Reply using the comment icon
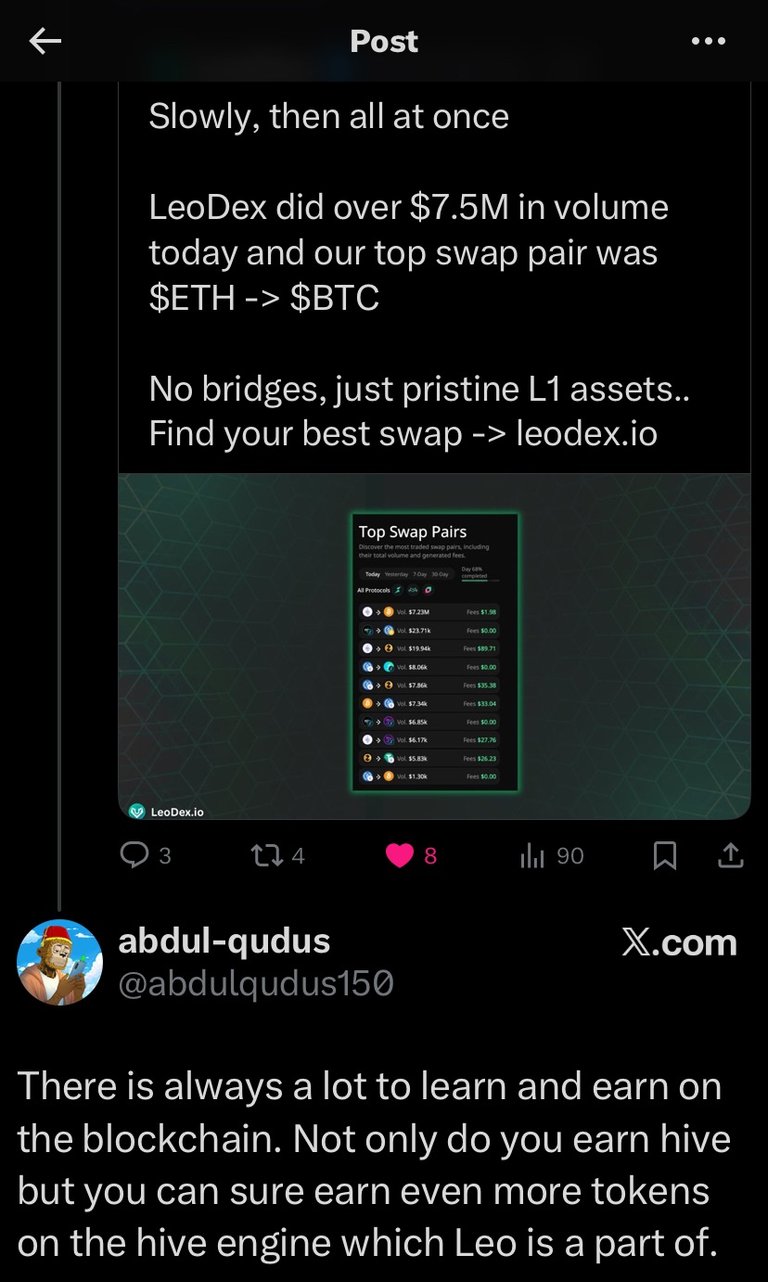768x1282 pixels. pos(134,855)
